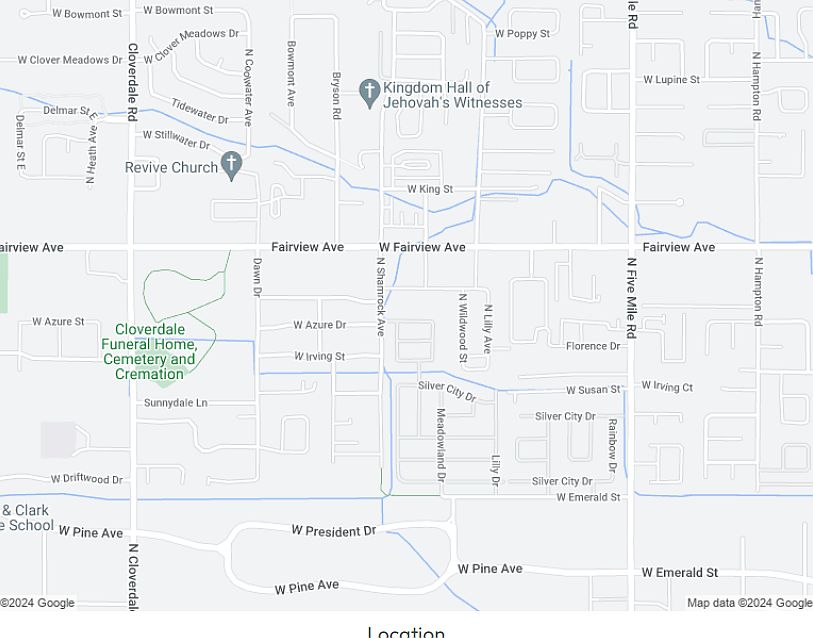Select the Revive Church map pin
The width and height of the screenshot is (813, 638).
click(x=232, y=165)
